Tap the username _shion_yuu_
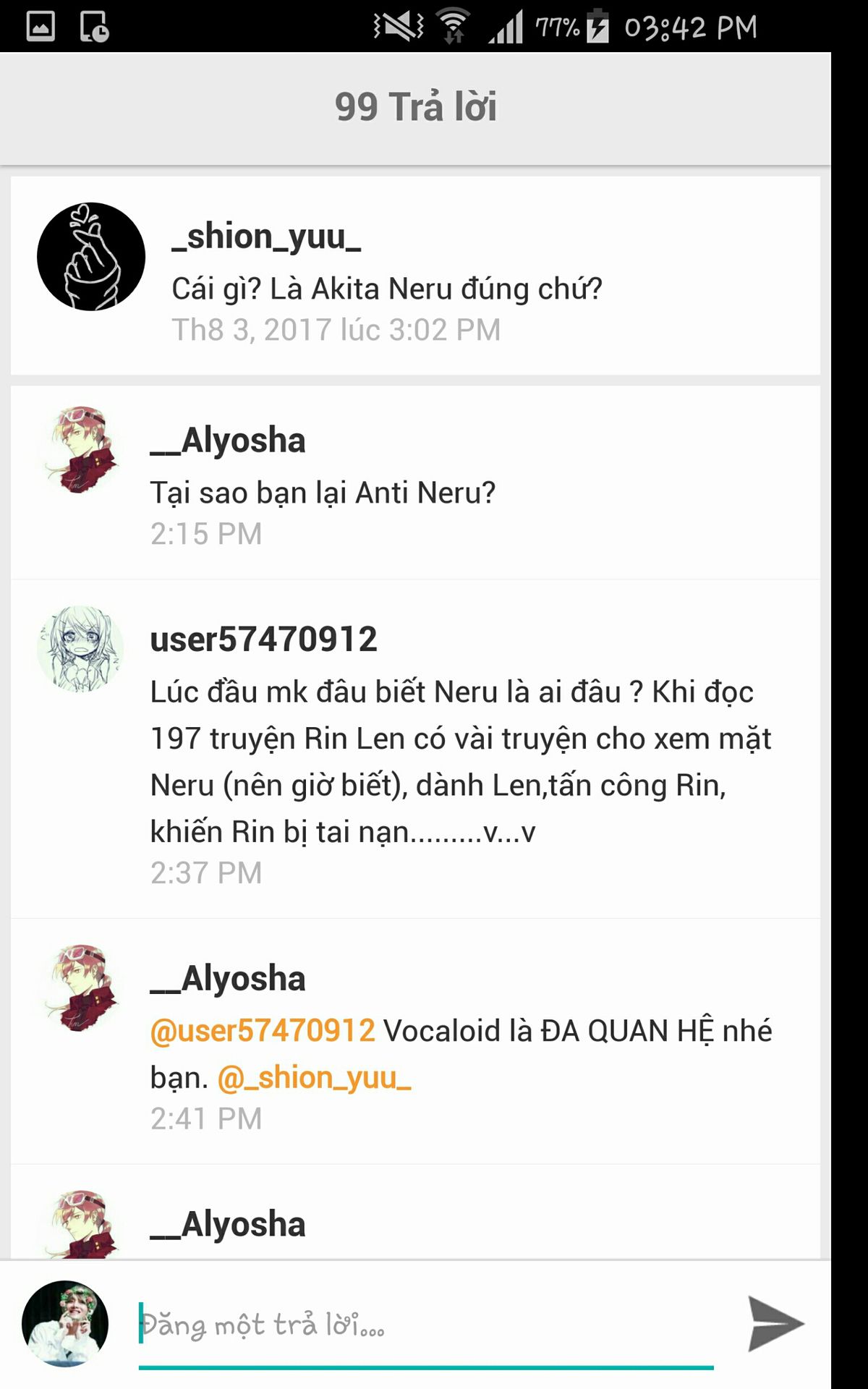The height and width of the screenshot is (1389, 868). pos(266,237)
